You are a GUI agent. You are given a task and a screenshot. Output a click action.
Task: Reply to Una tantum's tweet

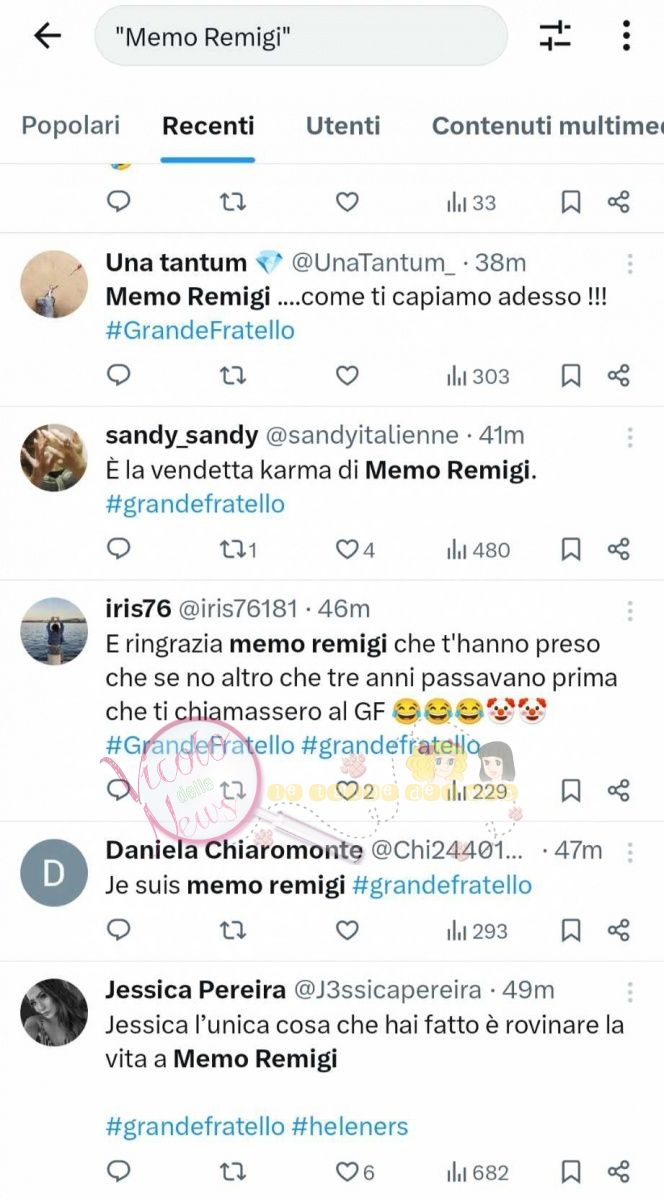point(119,376)
